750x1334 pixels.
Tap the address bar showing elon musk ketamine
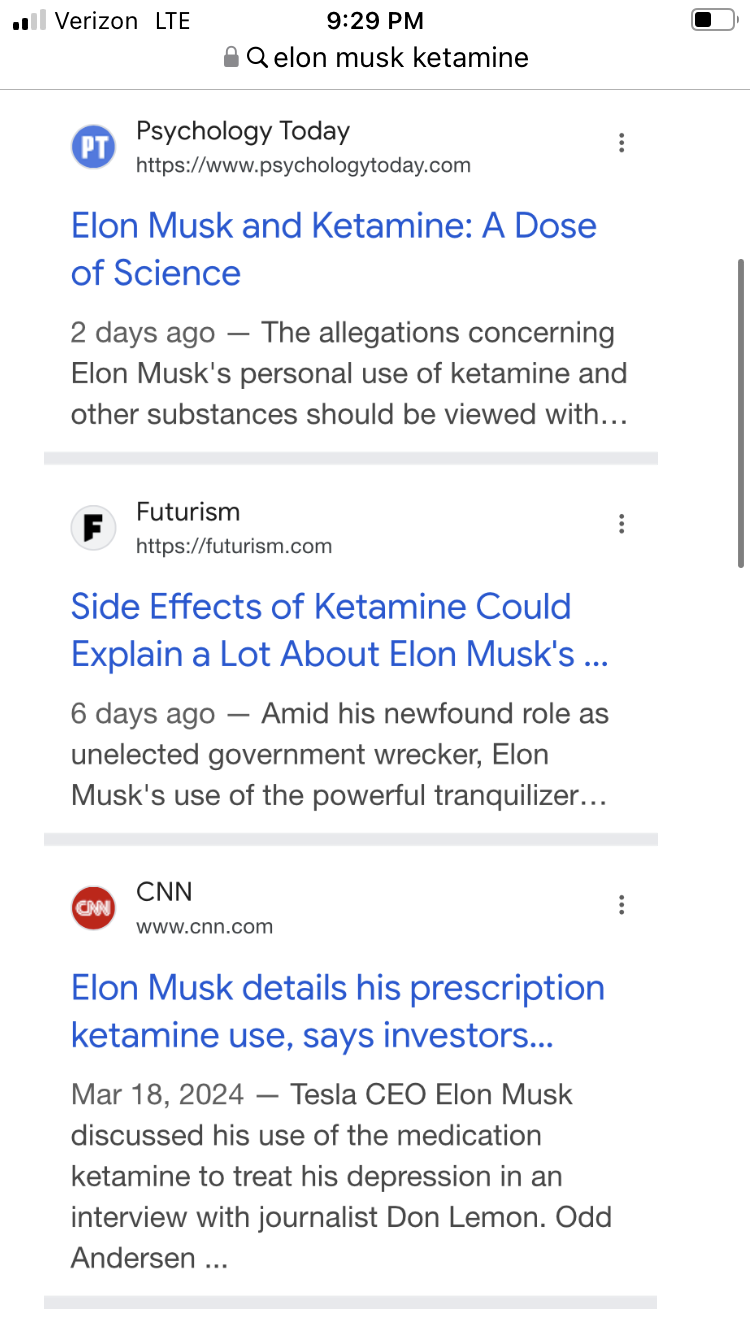click(376, 58)
